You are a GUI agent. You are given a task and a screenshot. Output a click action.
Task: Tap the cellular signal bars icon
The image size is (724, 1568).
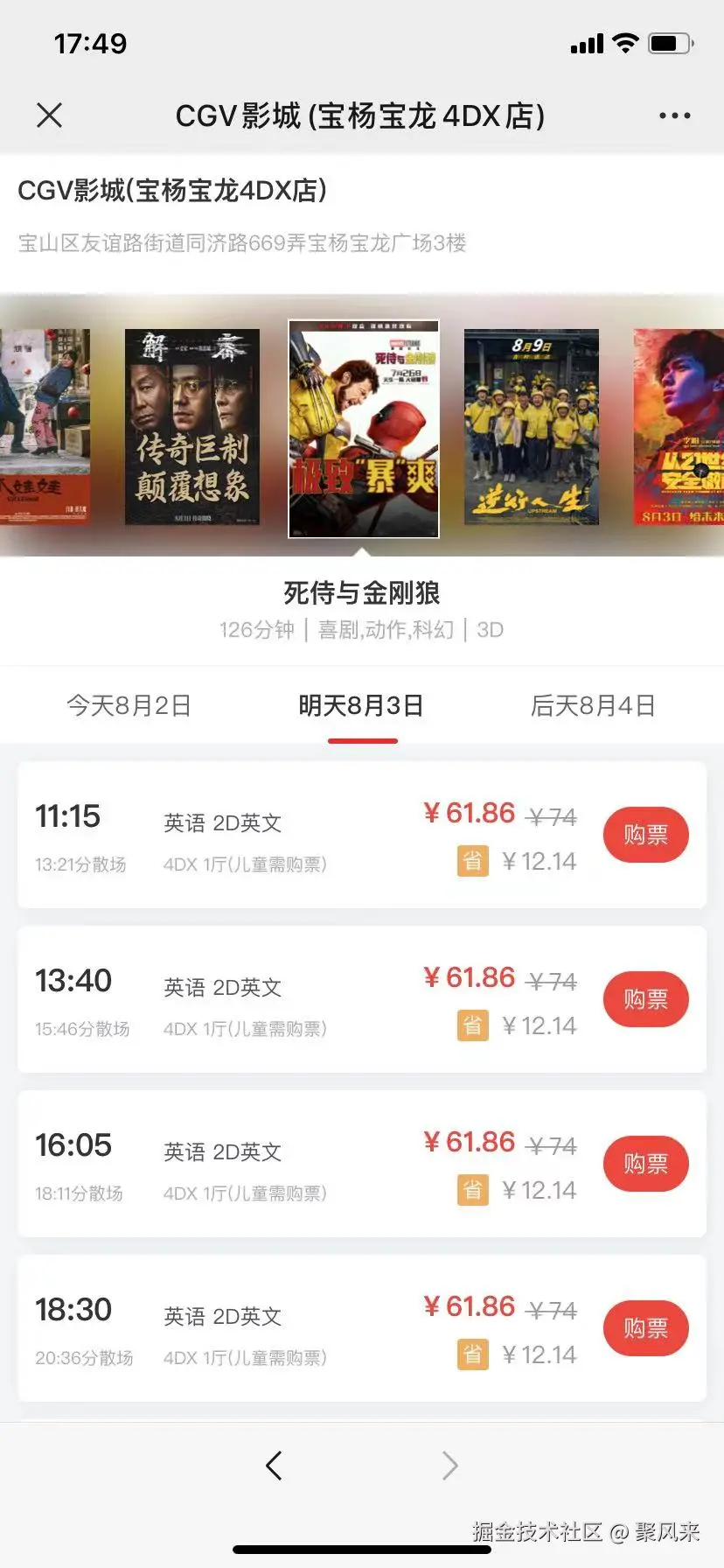tap(587, 42)
